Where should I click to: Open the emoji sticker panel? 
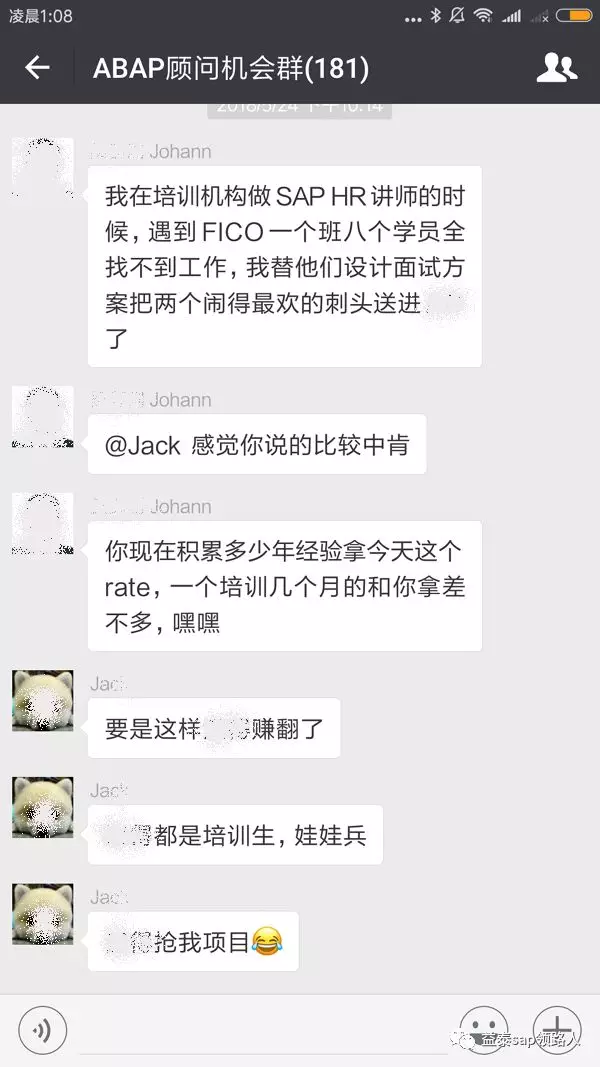(485, 1030)
